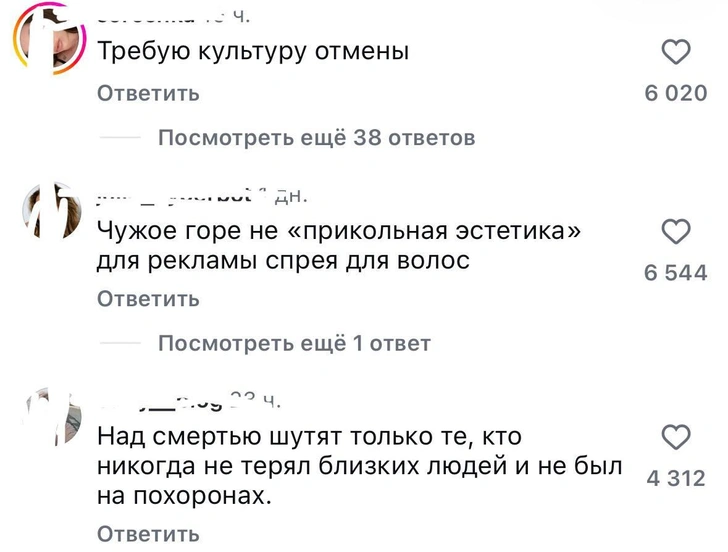Reply to the 'Над смертью шутят' comment
The height and width of the screenshot is (552, 728).
click(x=148, y=534)
